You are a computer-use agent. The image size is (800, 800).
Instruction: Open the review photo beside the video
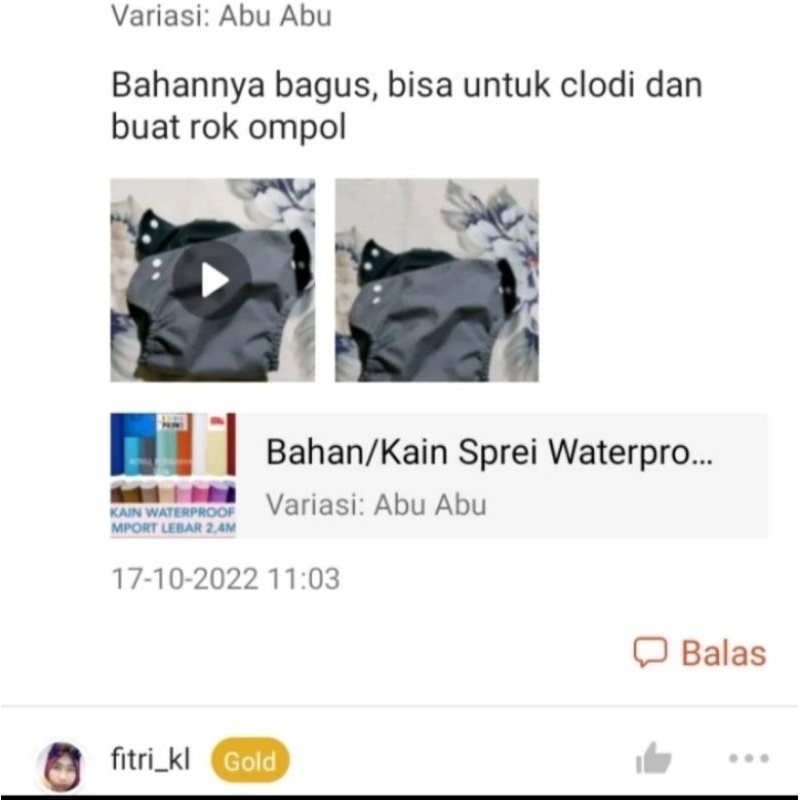tap(436, 280)
